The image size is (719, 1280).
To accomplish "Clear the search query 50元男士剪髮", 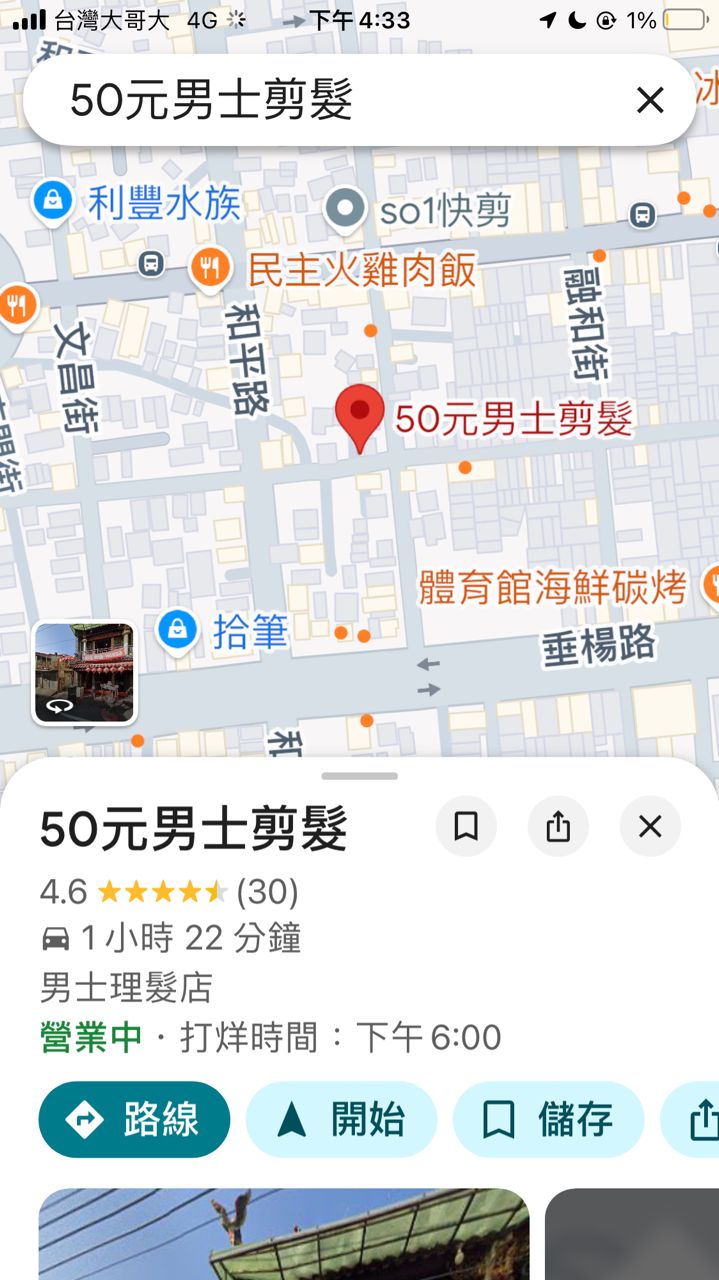I will pos(650,100).
